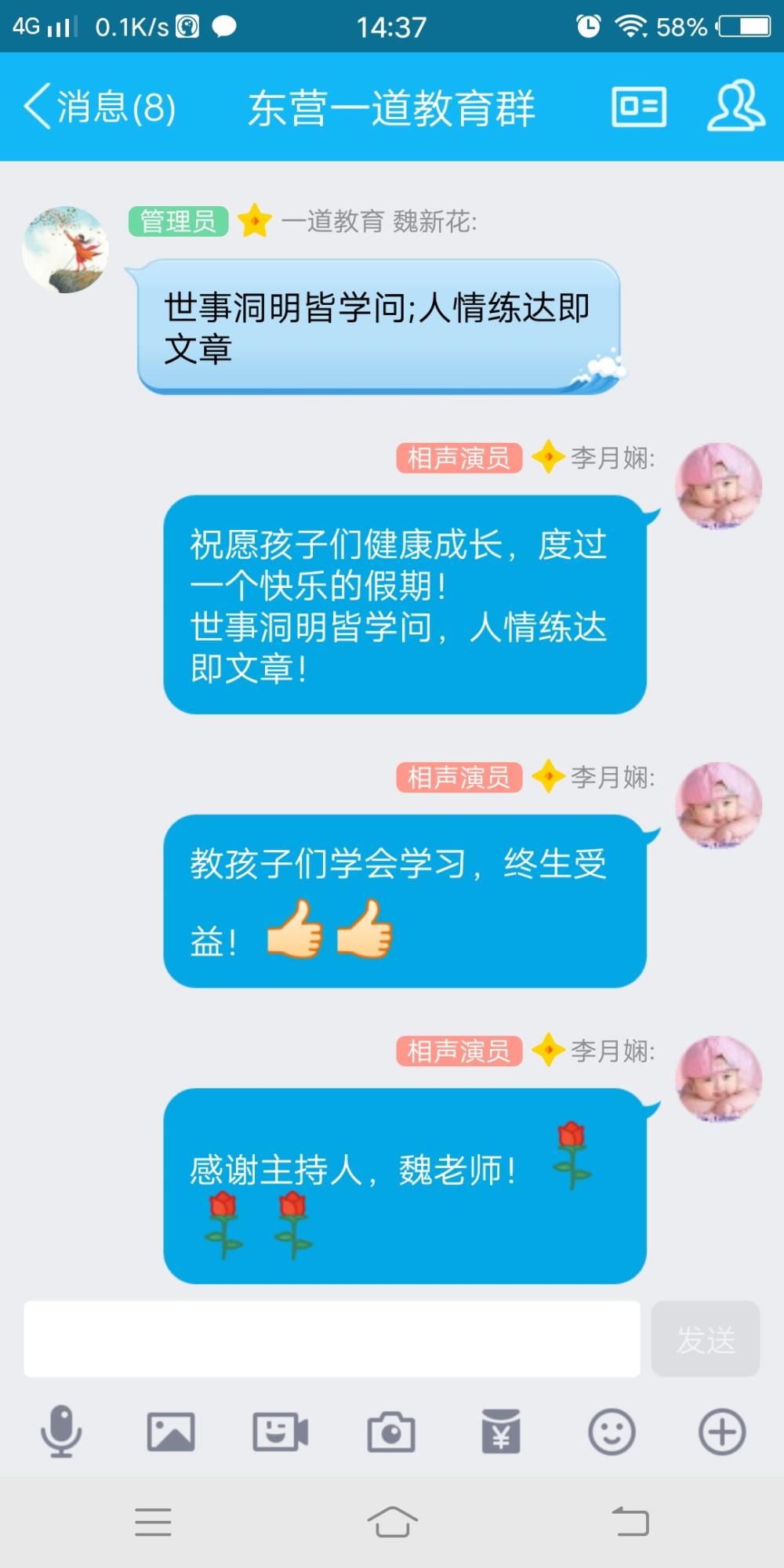Record a voice message with the microphone
This screenshot has height=1568, width=784.
[x=61, y=1432]
